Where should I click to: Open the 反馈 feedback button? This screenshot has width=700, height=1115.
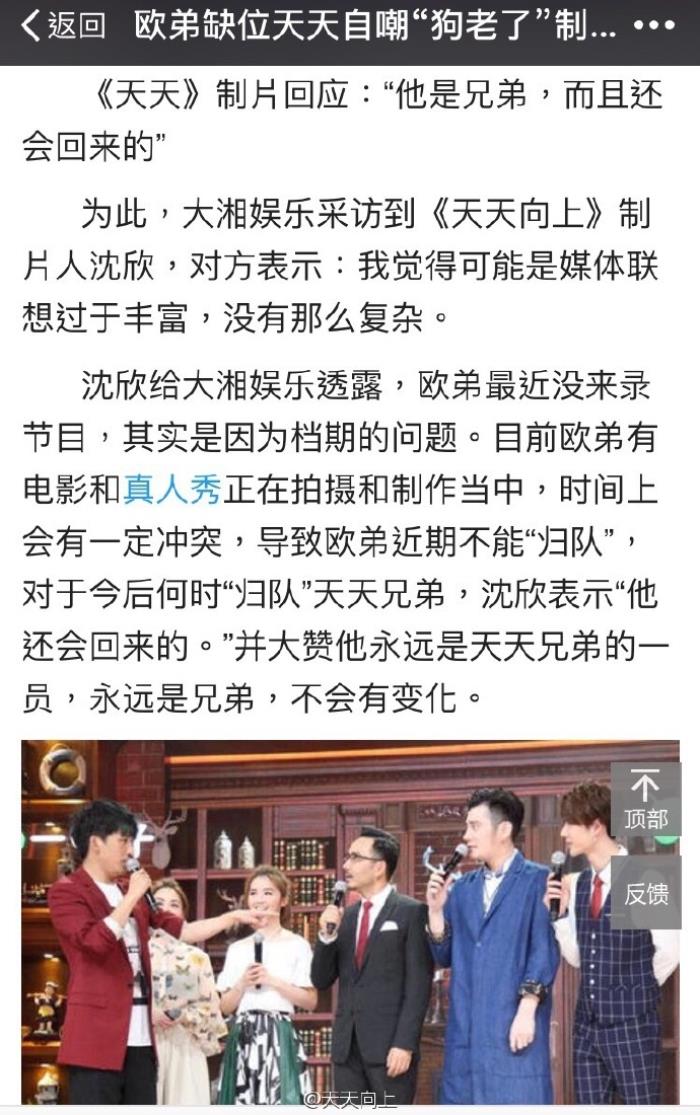pos(645,893)
